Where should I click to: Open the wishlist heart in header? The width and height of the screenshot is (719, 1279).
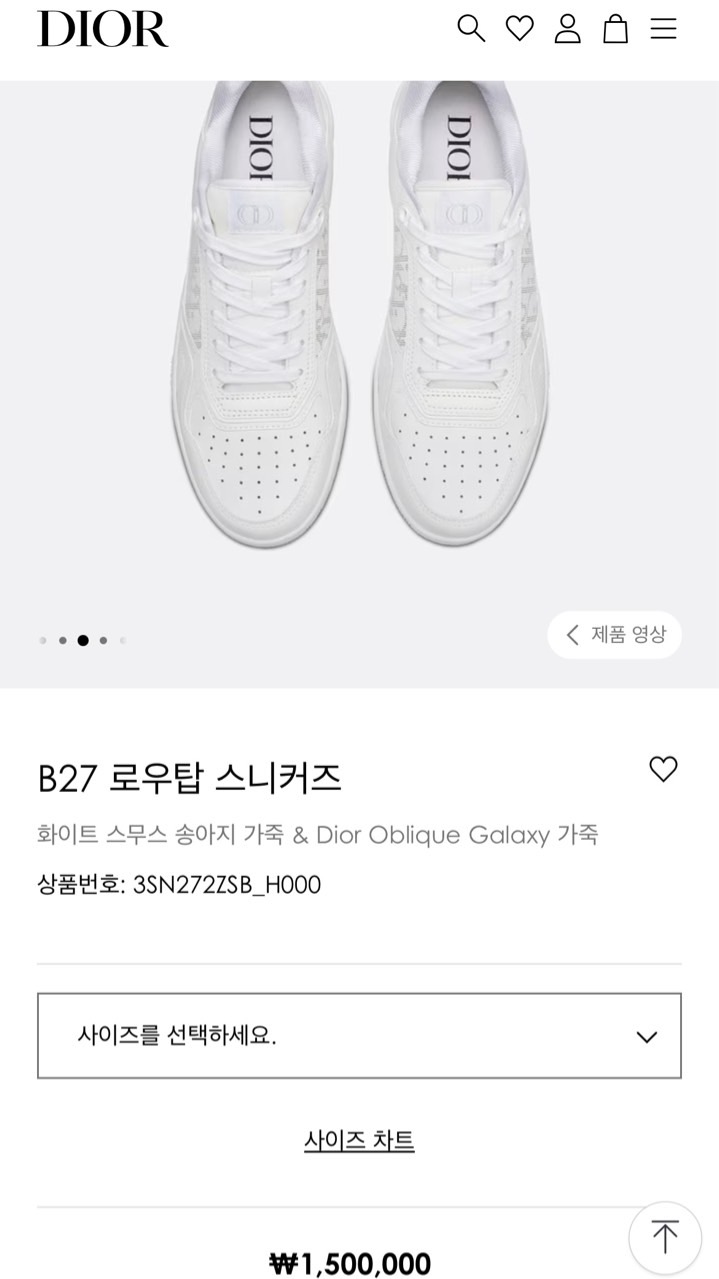(519, 28)
